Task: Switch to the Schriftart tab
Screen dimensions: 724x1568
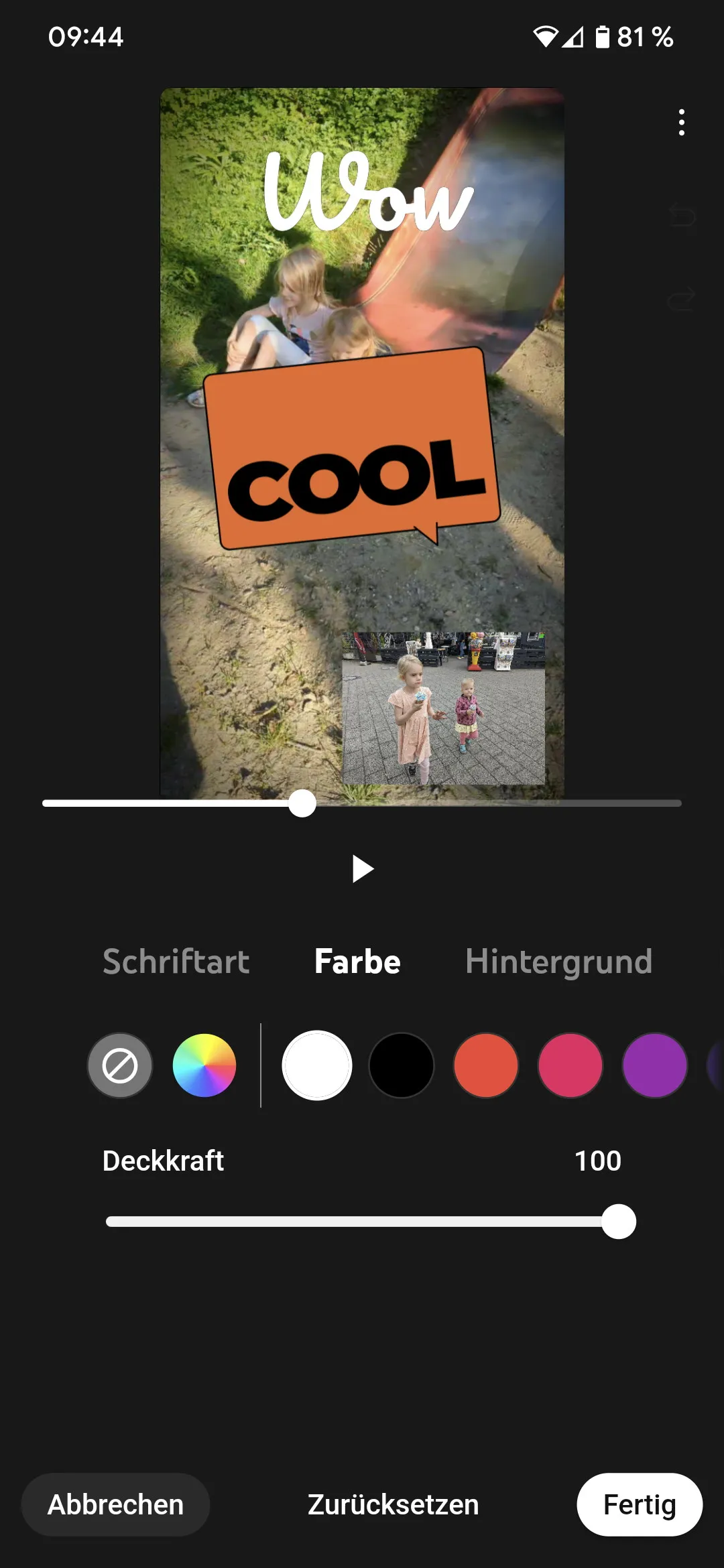Action: (x=176, y=962)
